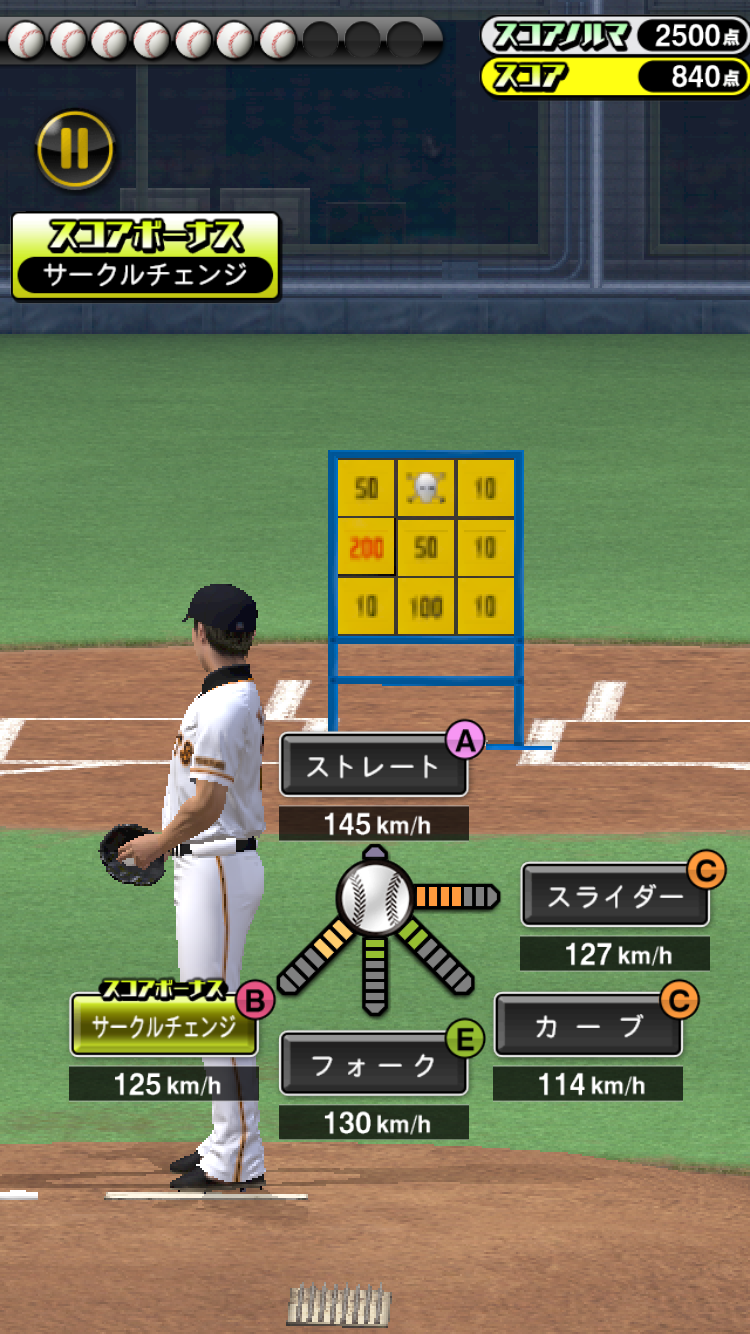Throw a フォーク pitch
Image resolution: width=750 pixels, height=1334 pixels.
pos(373,1064)
